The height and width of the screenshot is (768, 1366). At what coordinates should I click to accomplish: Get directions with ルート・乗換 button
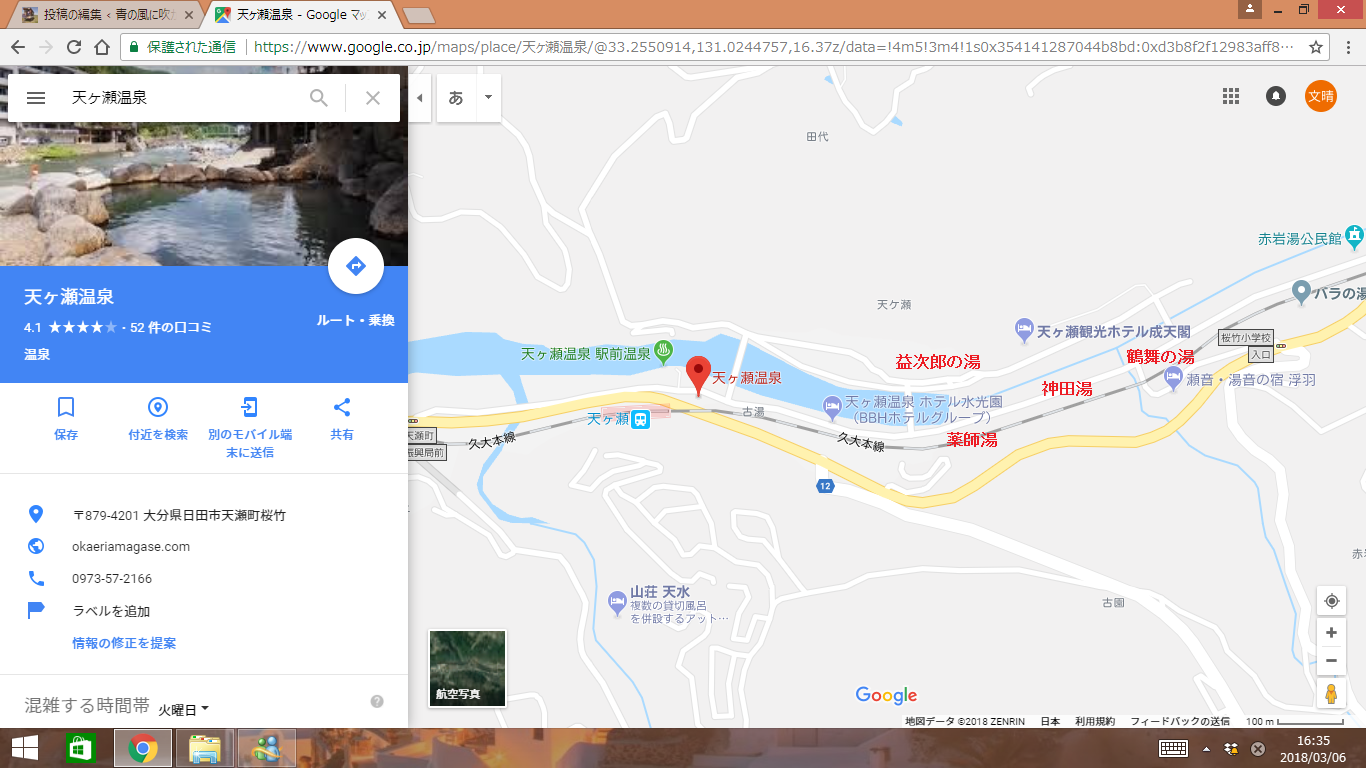(356, 266)
